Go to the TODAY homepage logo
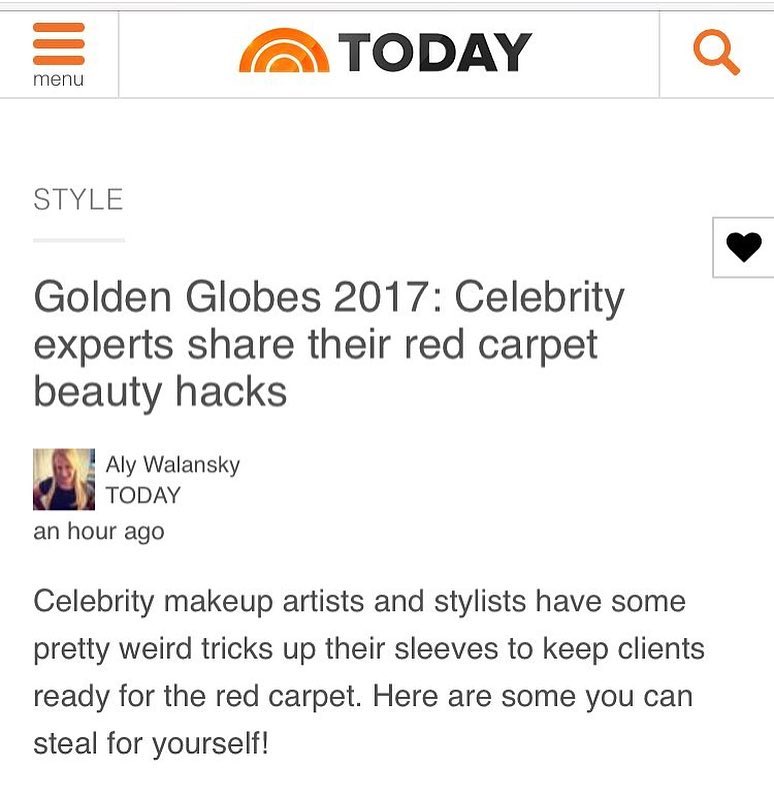774x800 pixels. [x=385, y=53]
